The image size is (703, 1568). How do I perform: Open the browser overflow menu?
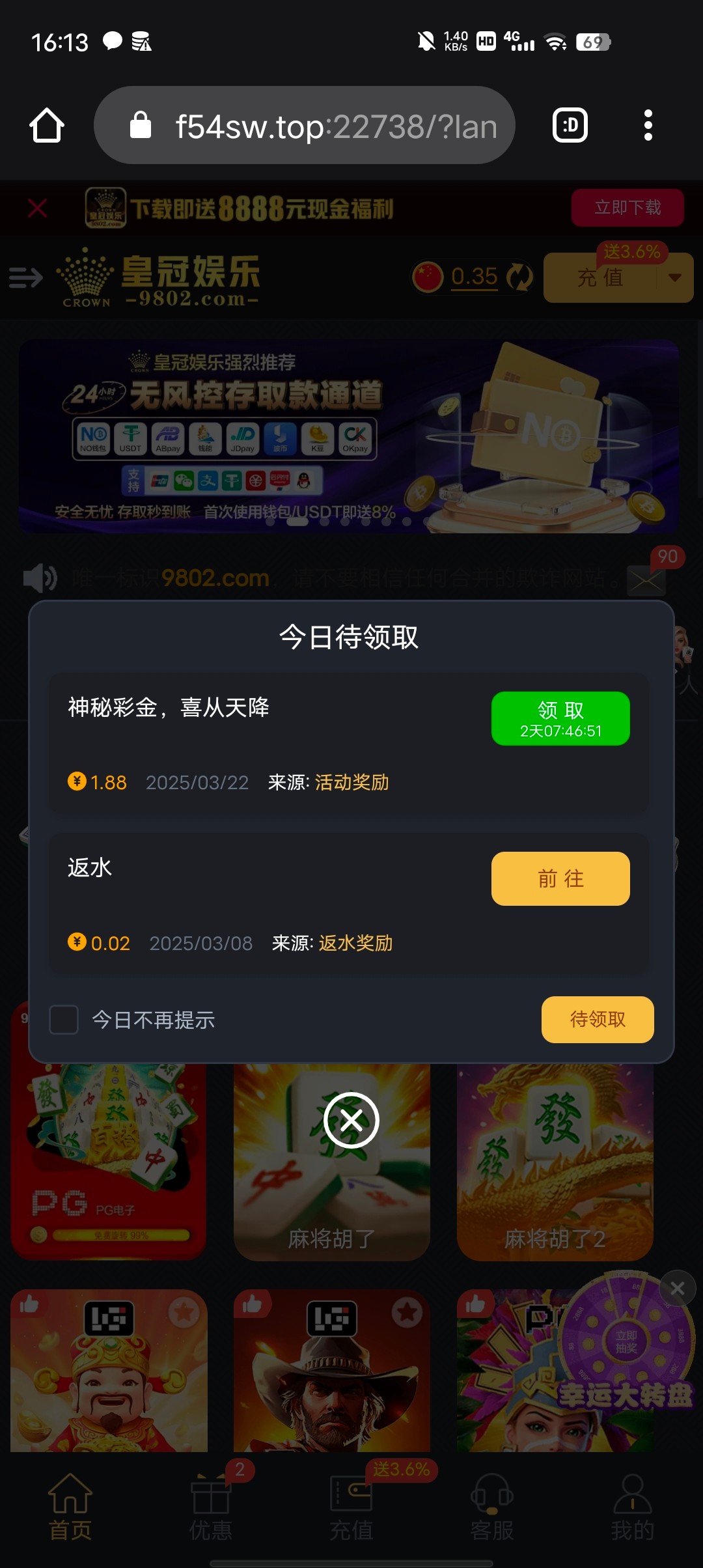click(648, 125)
